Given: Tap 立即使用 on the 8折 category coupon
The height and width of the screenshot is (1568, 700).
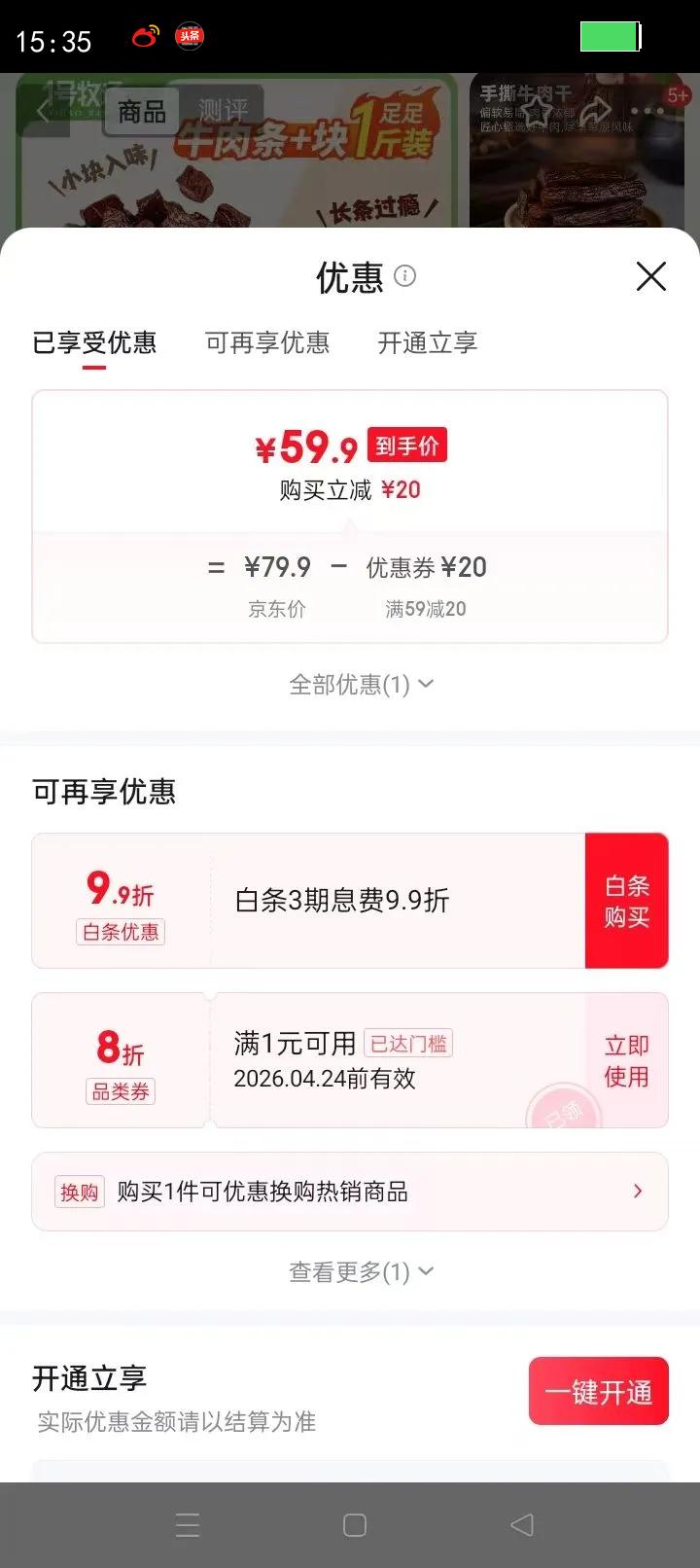Looking at the screenshot, I should [x=626, y=1060].
